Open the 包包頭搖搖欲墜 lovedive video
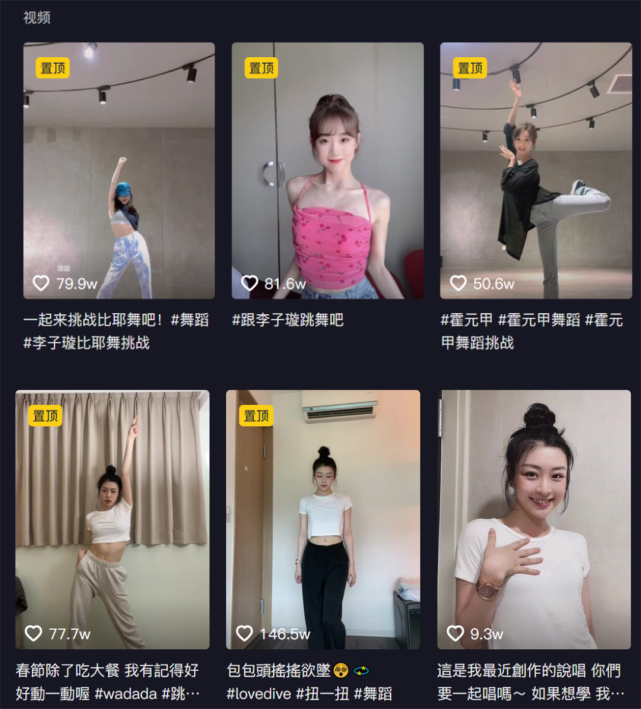The image size is (641, 709). click(x=323, y=519)
